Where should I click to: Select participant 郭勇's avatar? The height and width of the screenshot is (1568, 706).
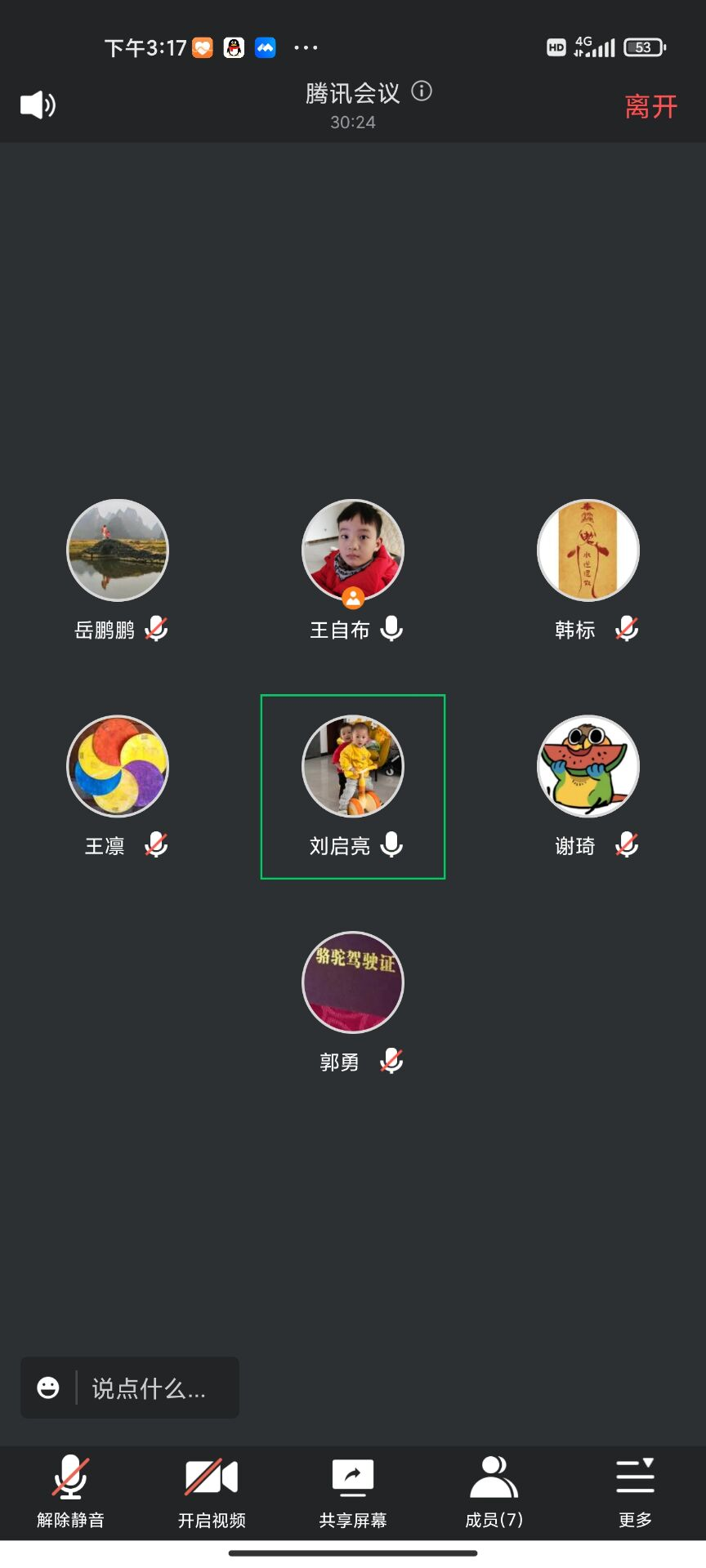click(353, 982)
